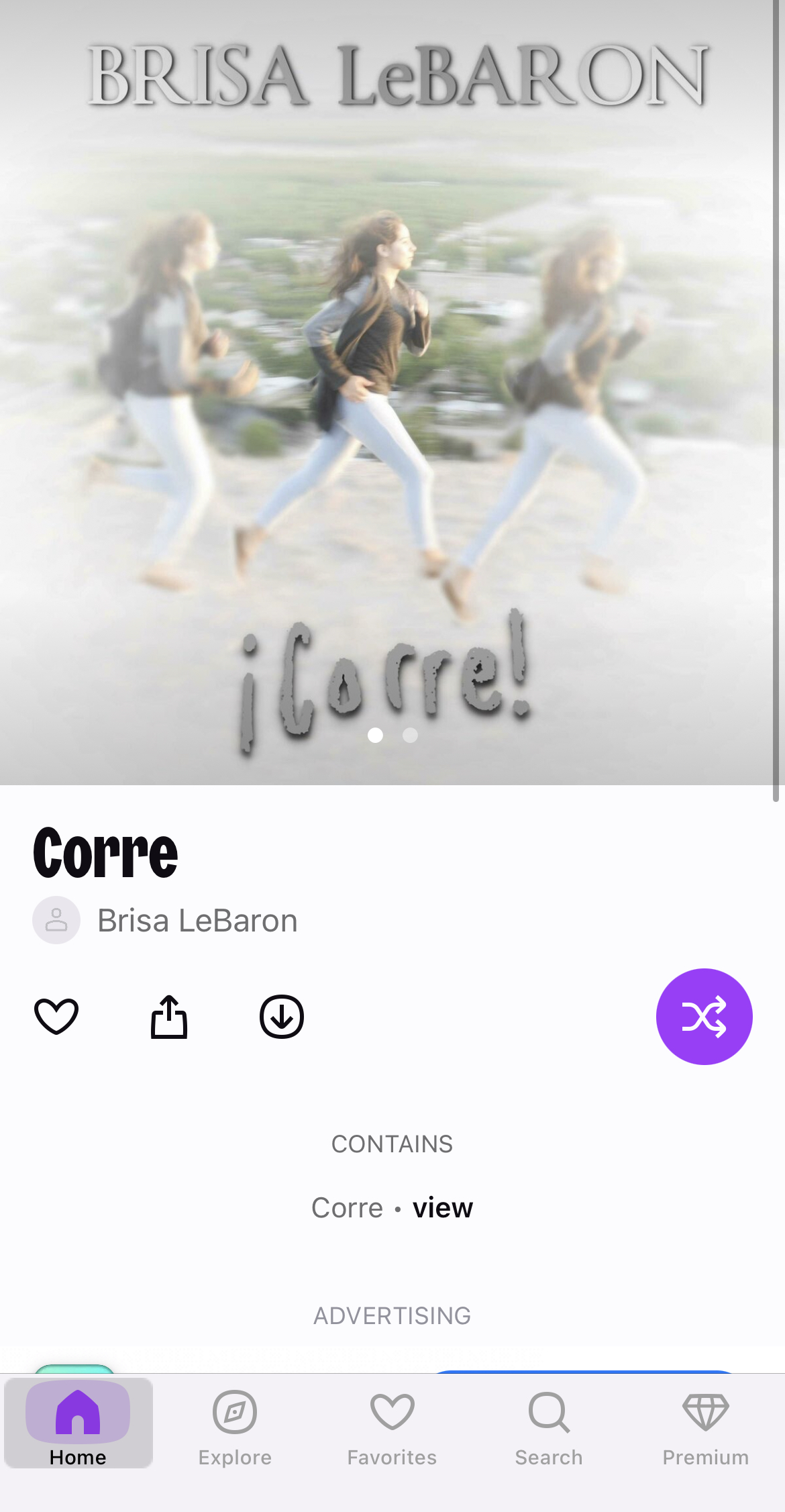The image size is (785, 1512).
Task: Jump to the second cover image dot
Action: (x=410, y=736)
